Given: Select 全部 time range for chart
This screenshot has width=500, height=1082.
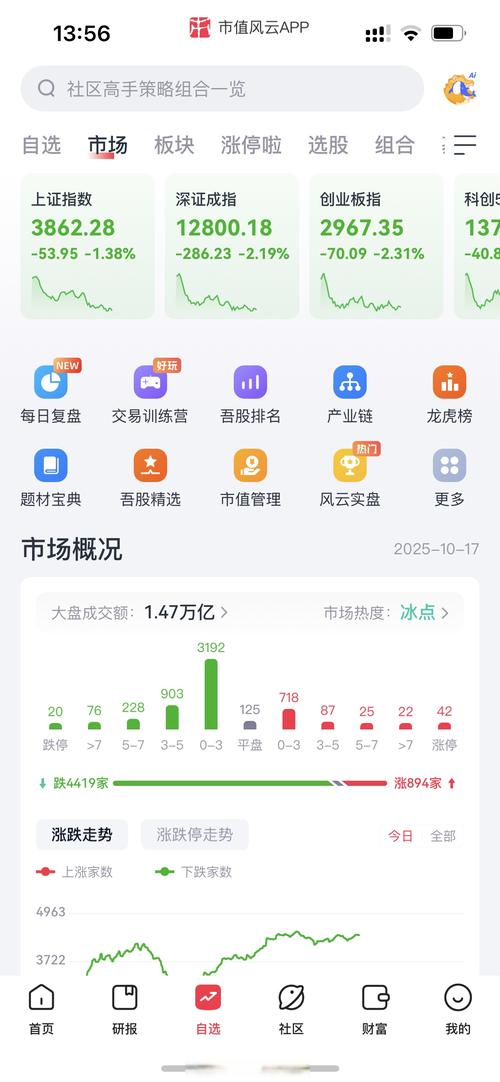Looking at the screenshot, I should tap(443, 836).
